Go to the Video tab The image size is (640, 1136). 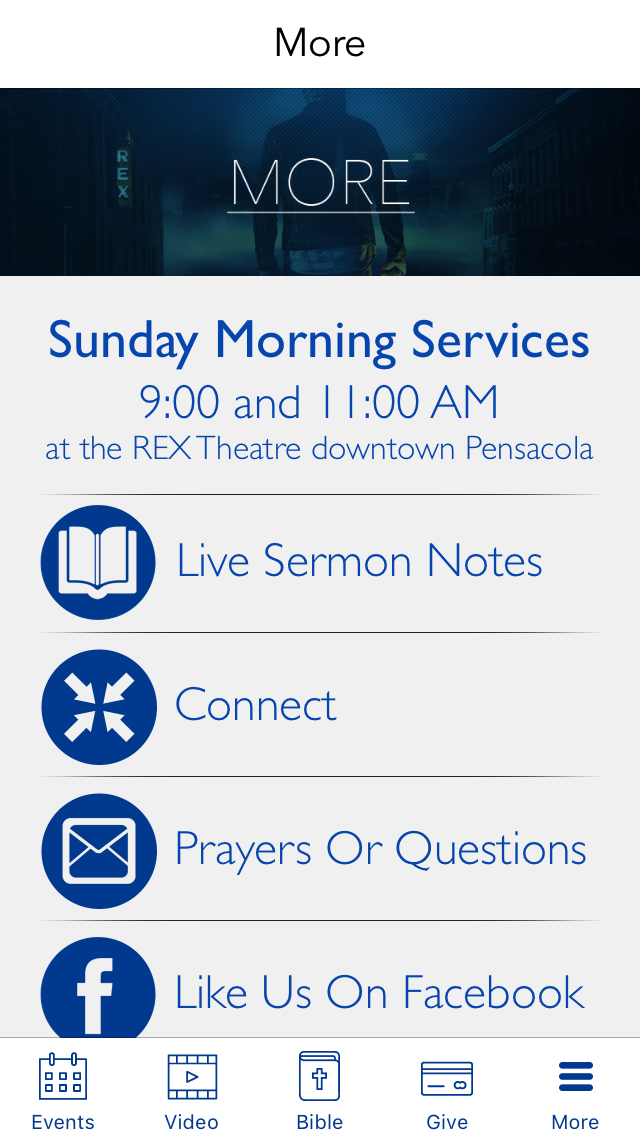click(x=191, y=1090)
